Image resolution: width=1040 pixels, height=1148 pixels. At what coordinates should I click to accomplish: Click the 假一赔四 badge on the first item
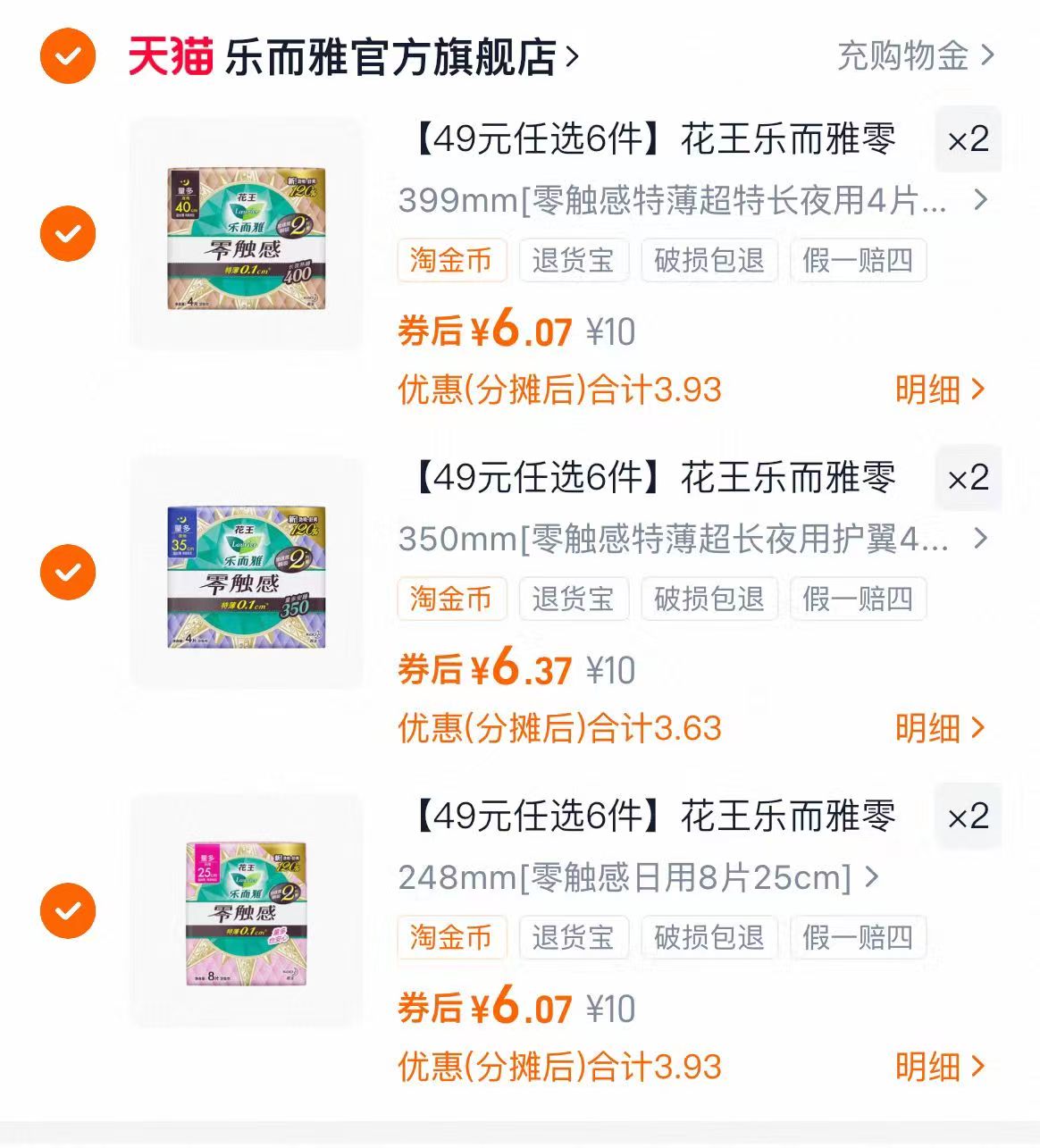(857, 260)
